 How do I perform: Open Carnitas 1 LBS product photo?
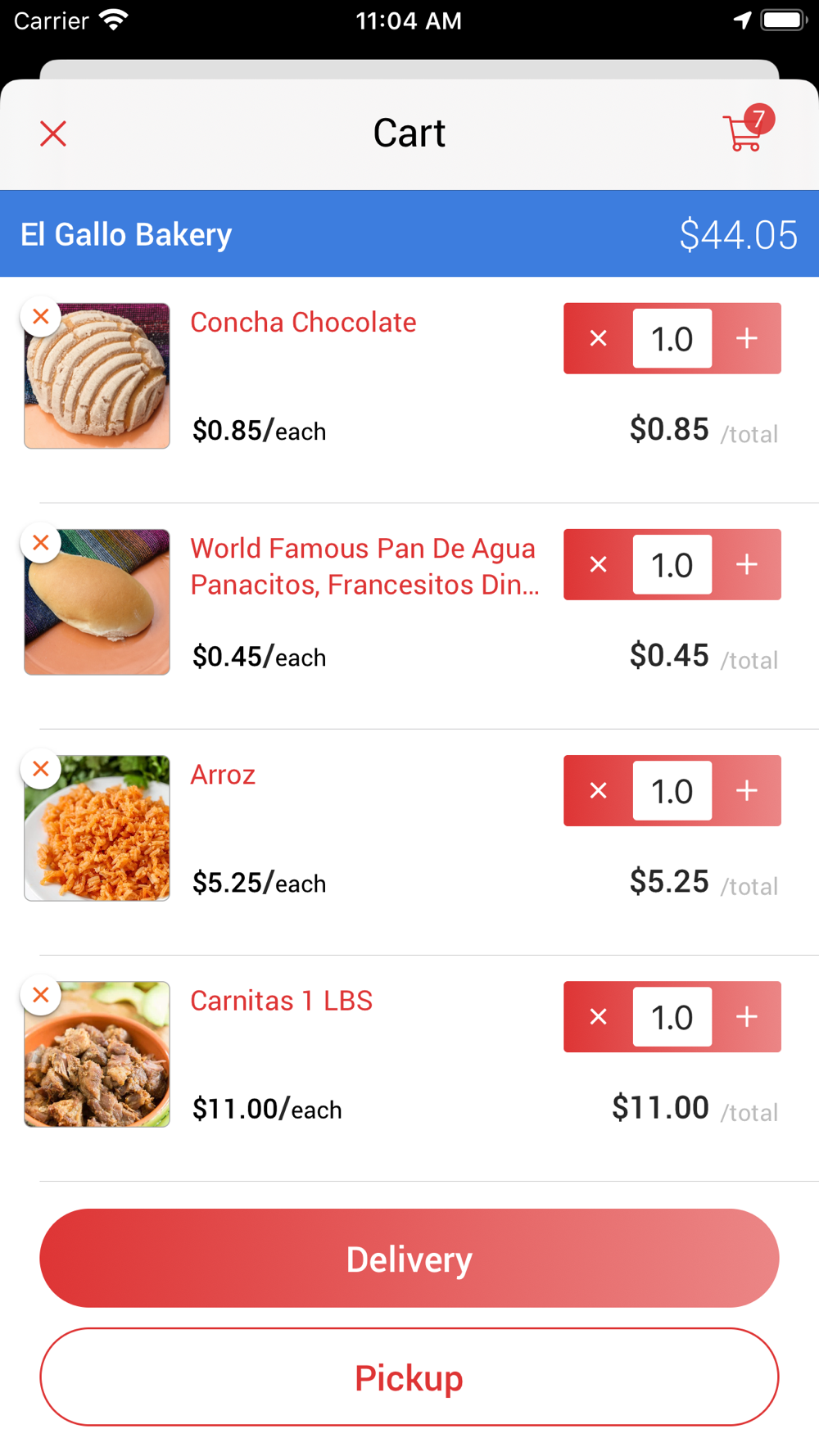point(97,1055)
